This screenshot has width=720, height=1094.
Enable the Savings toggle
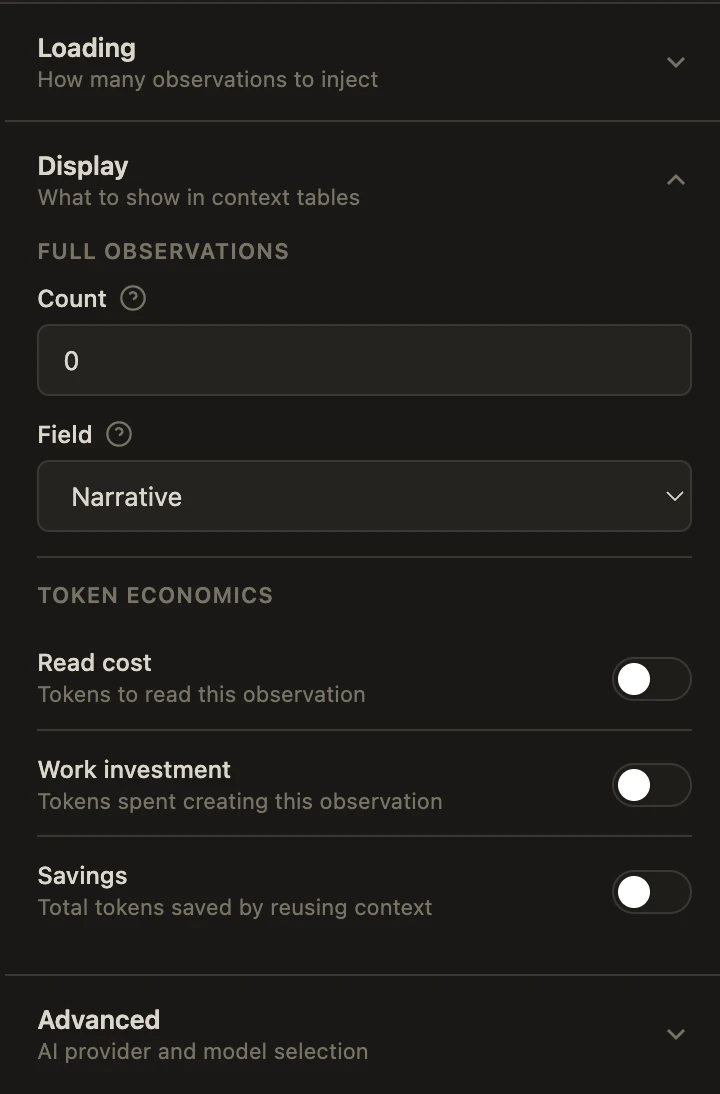pyautogui.click(x=651, y=892)
